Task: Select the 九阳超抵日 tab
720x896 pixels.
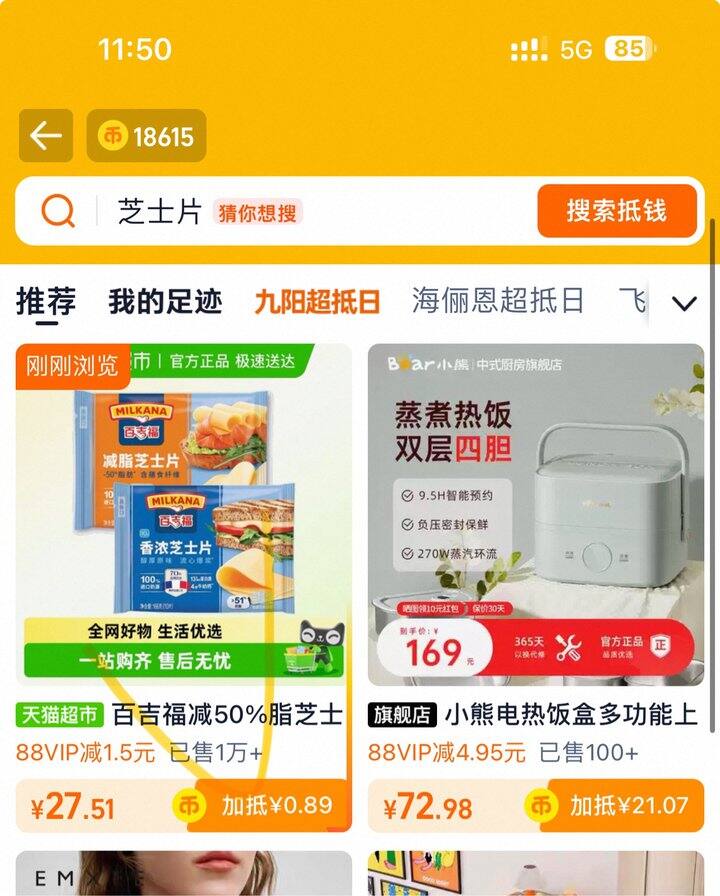Action: click(x=317, y=301)
